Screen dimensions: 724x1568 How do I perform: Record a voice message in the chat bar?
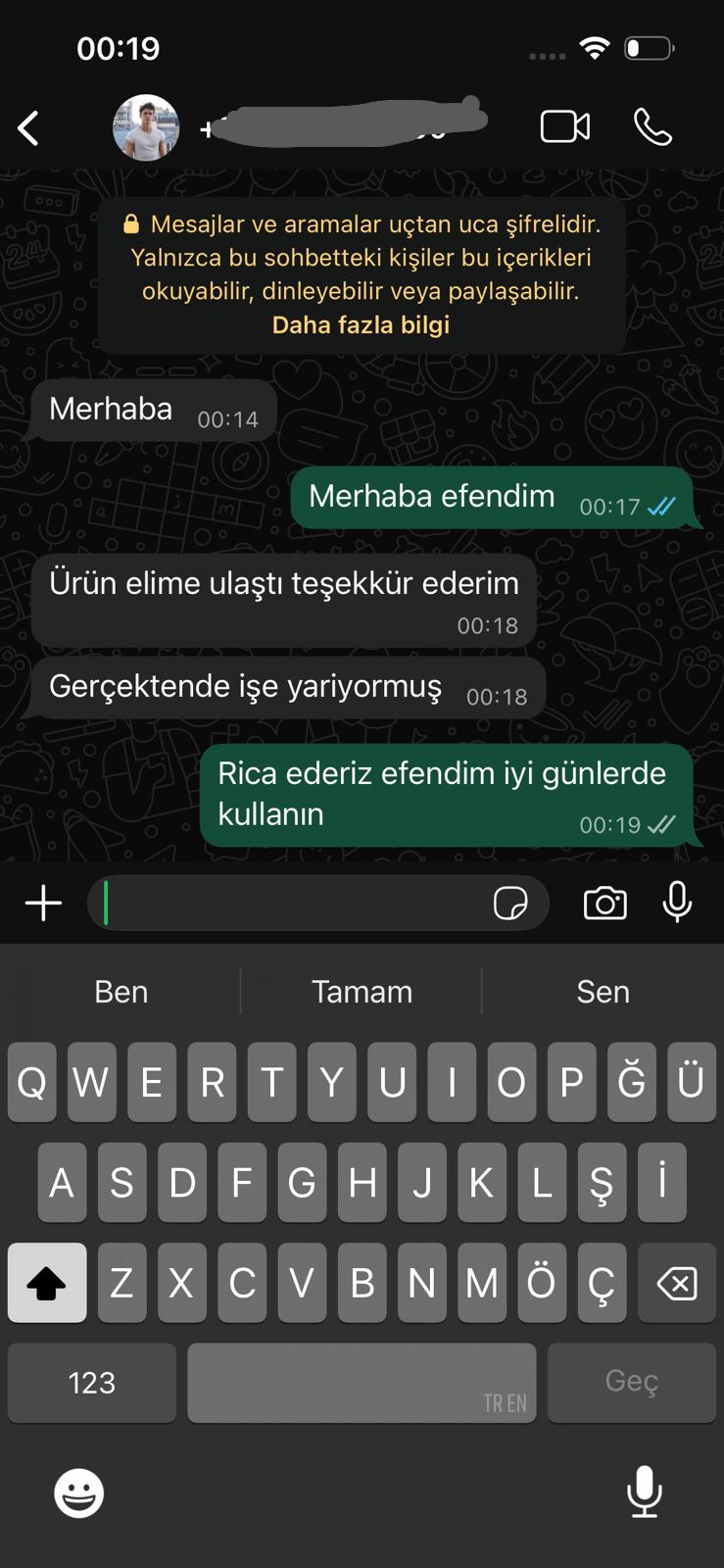677,903
